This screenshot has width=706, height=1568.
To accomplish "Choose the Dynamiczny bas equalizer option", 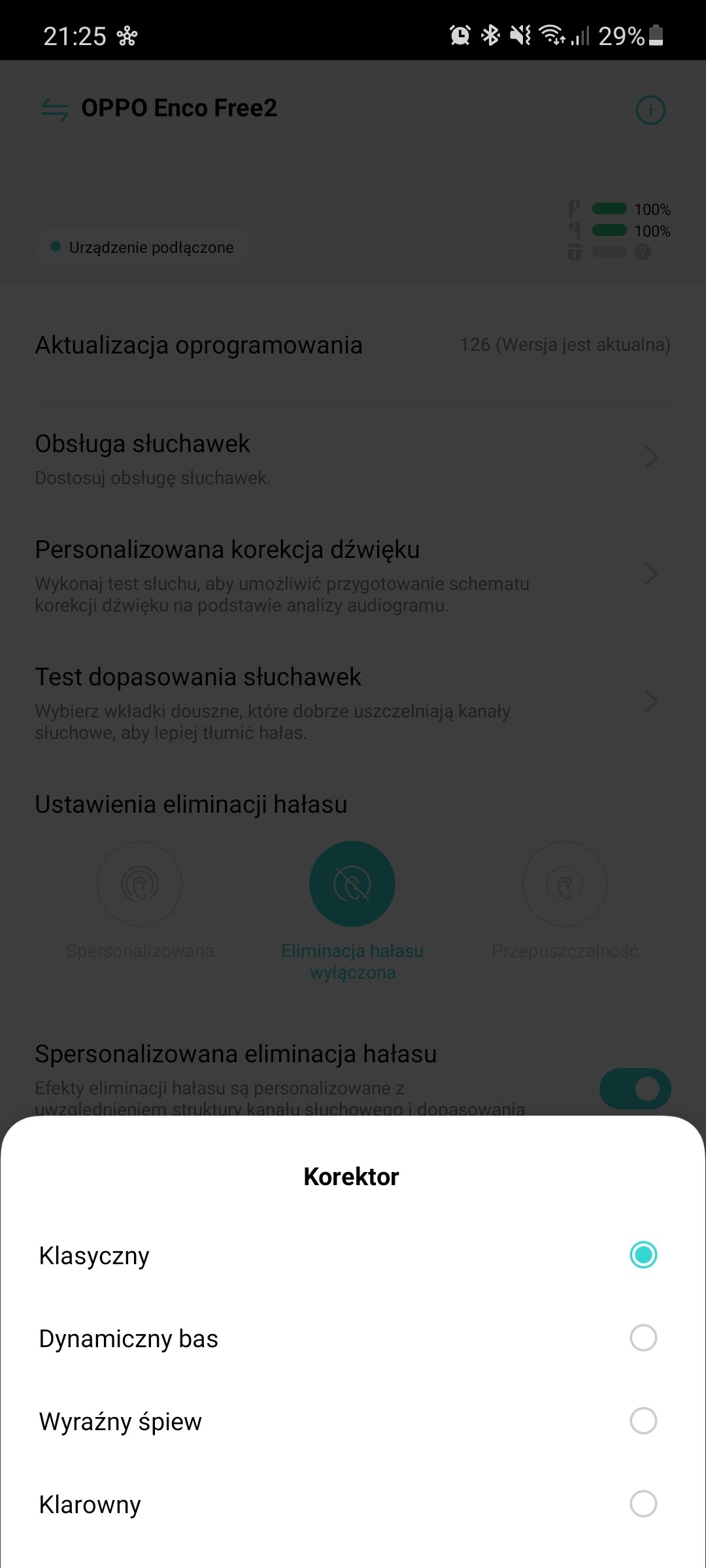I will click(643, 1338).
